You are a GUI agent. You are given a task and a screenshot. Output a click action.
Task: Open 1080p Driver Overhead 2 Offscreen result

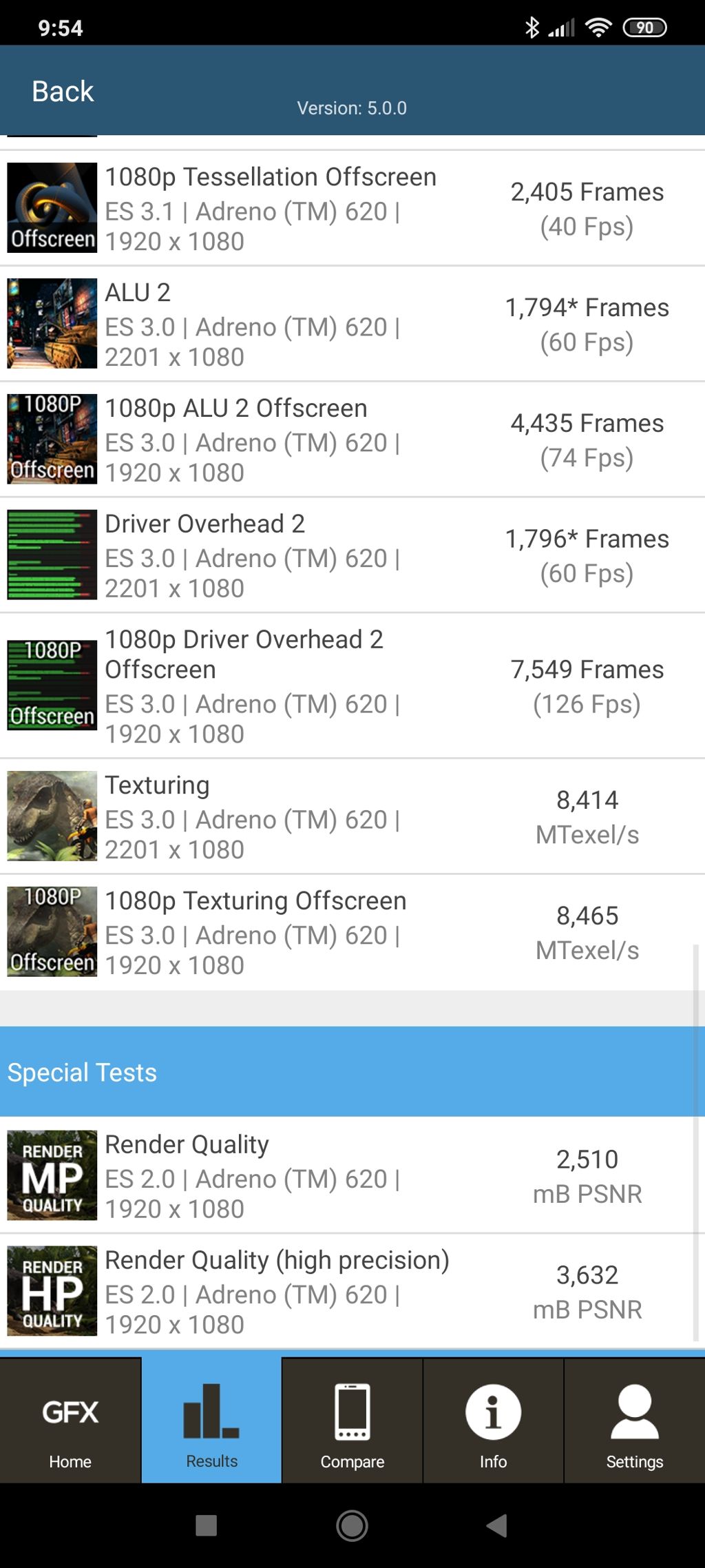tap(352, 686)
